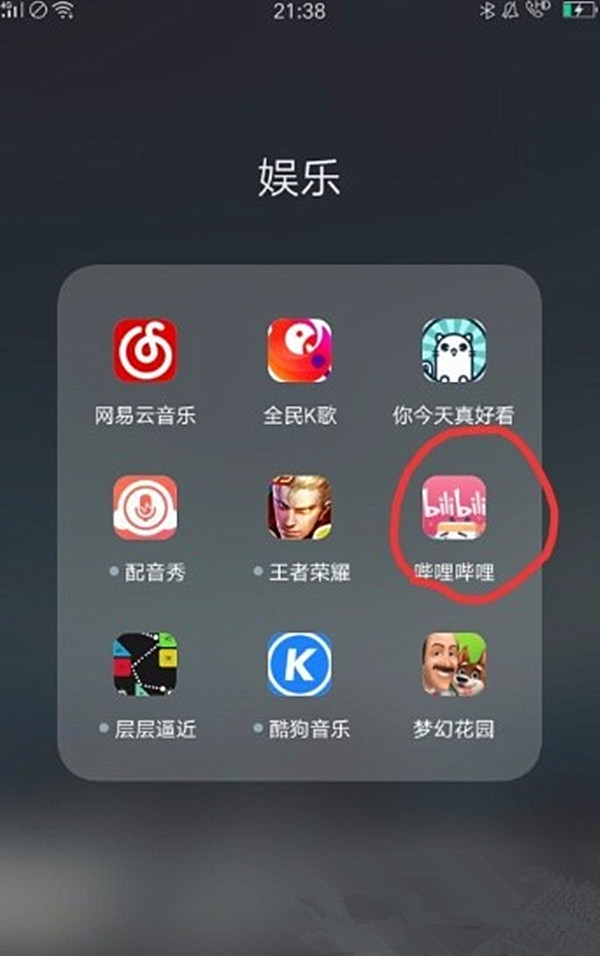Launch 酷狗音乐 app
The height and width of the screenshot is (956, 600).
tap(300, 664)
